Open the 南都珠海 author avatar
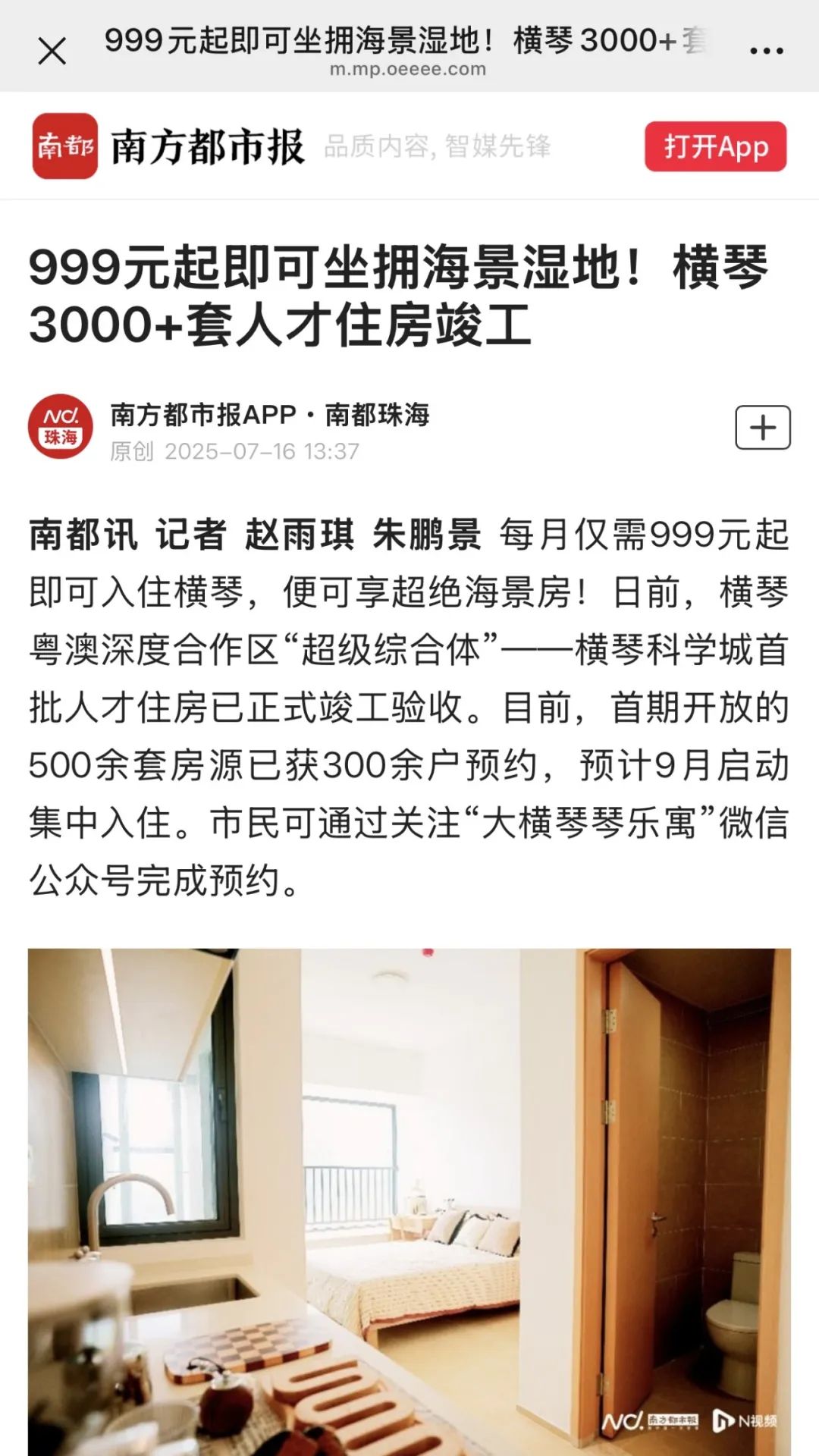Screen dimensions: 819x1456 (61, 427)
